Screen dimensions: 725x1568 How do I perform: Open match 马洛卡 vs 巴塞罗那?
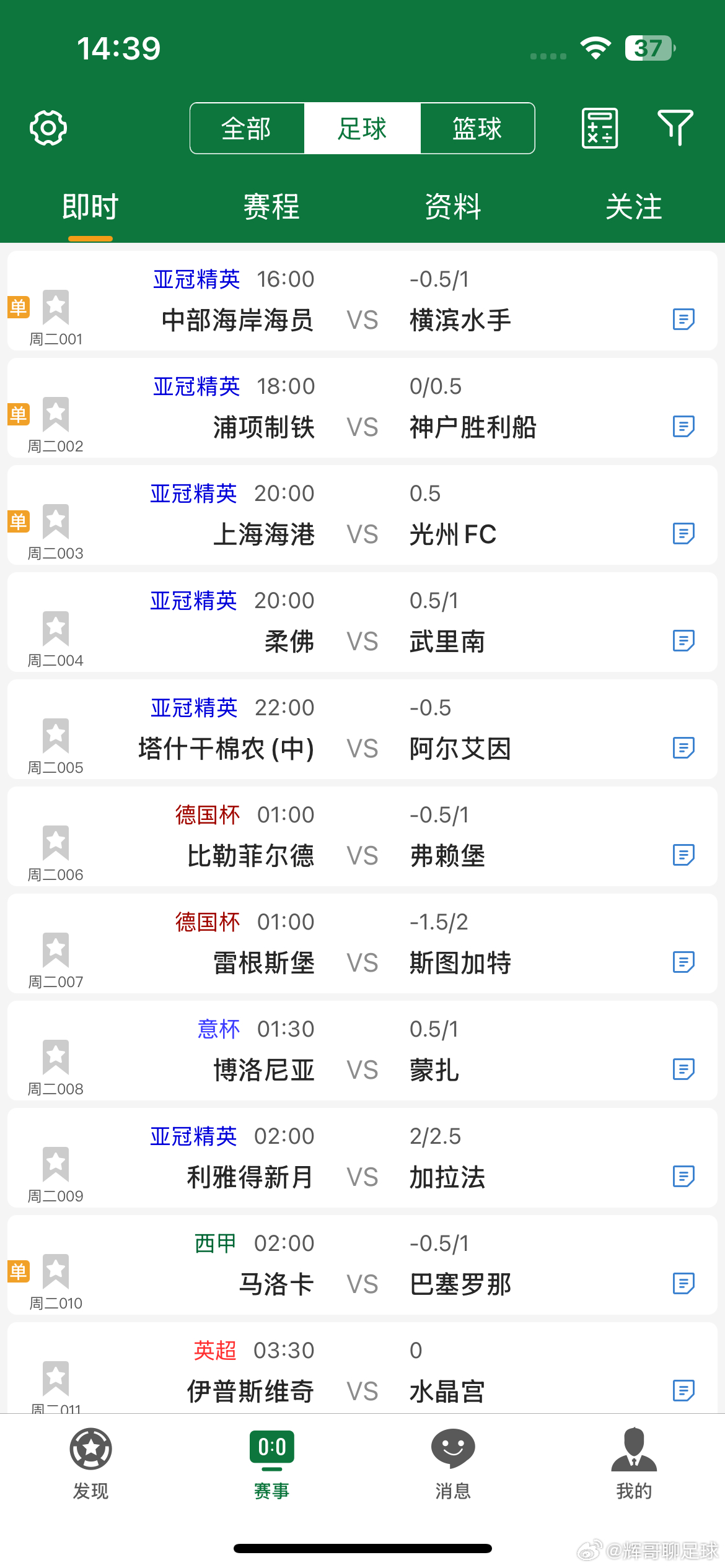click(x=362, y=1265)
